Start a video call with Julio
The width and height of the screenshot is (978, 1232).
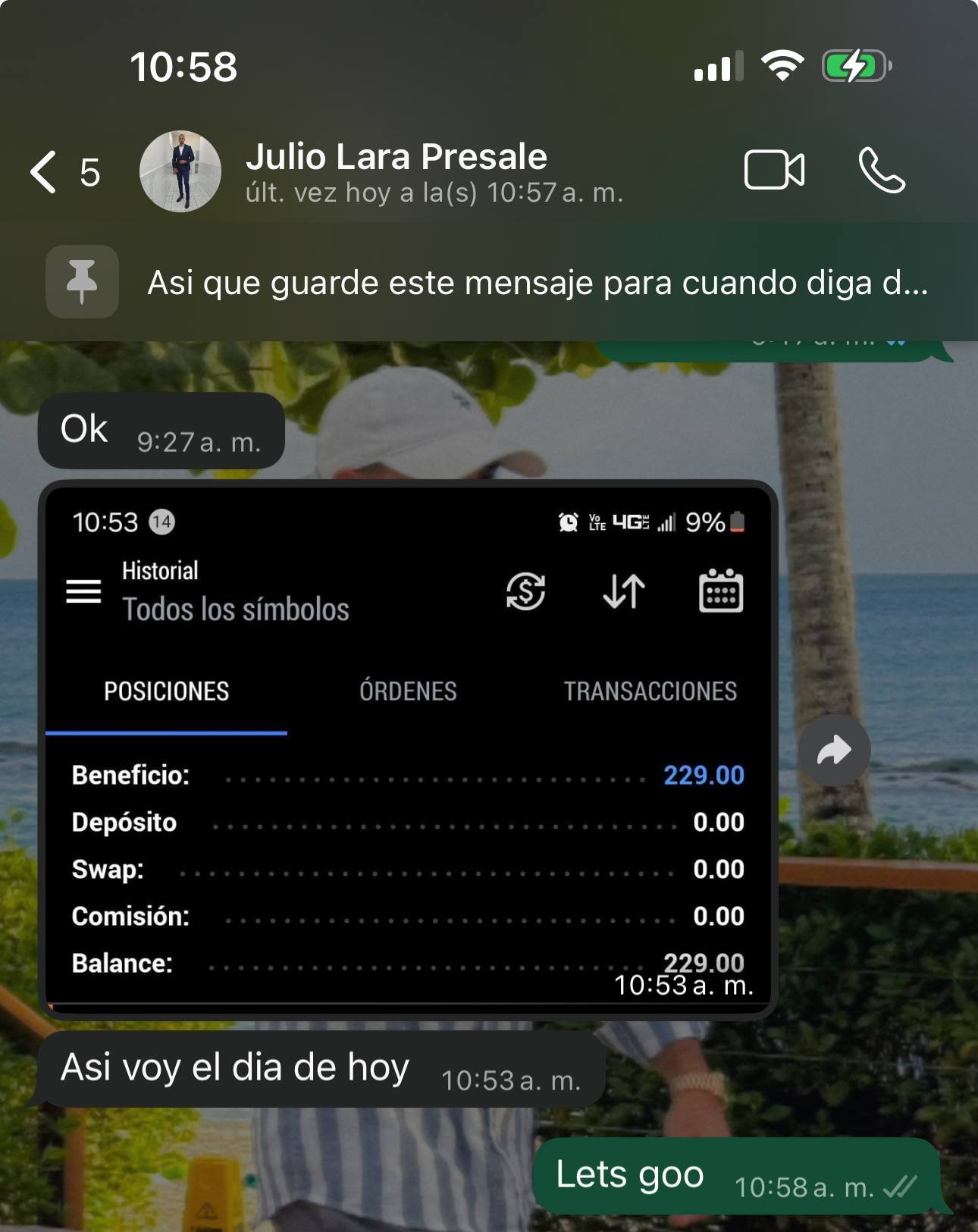point(773,170)
